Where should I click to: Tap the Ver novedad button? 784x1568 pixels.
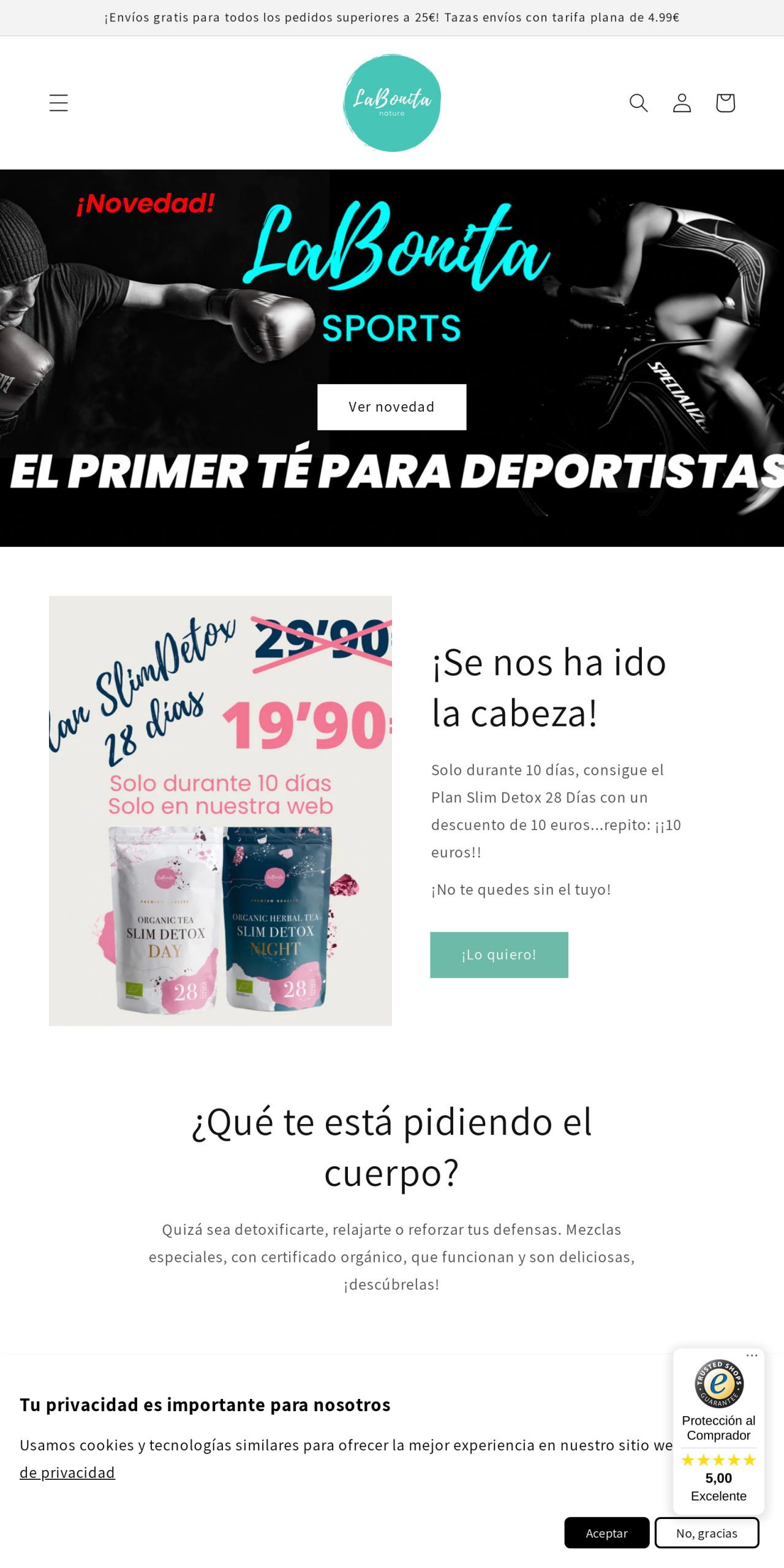click(x=391, y=407)
